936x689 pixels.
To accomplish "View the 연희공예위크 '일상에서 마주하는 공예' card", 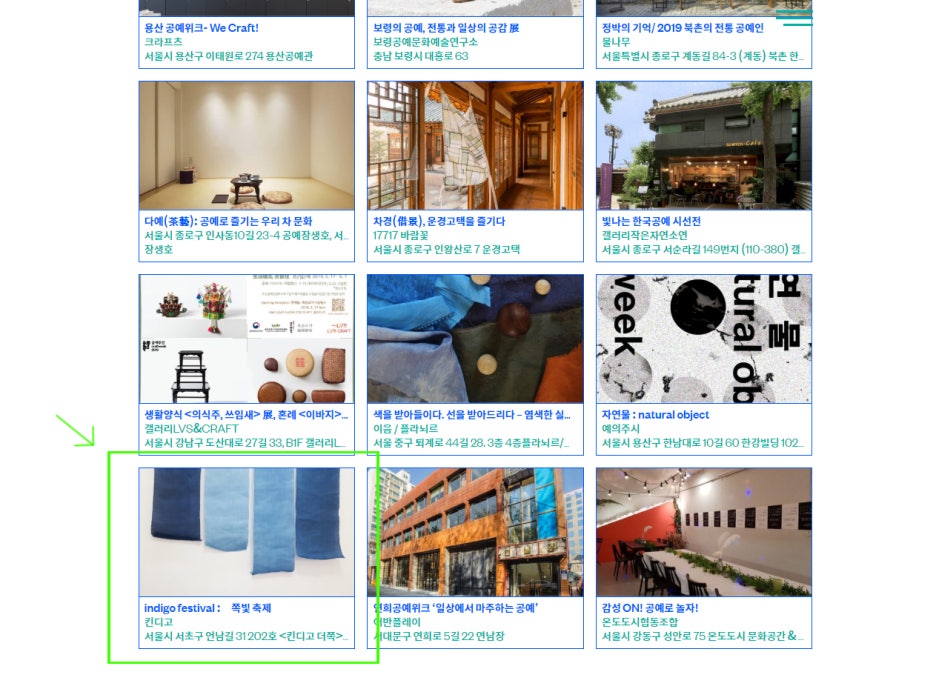I will tap(475, 532).
